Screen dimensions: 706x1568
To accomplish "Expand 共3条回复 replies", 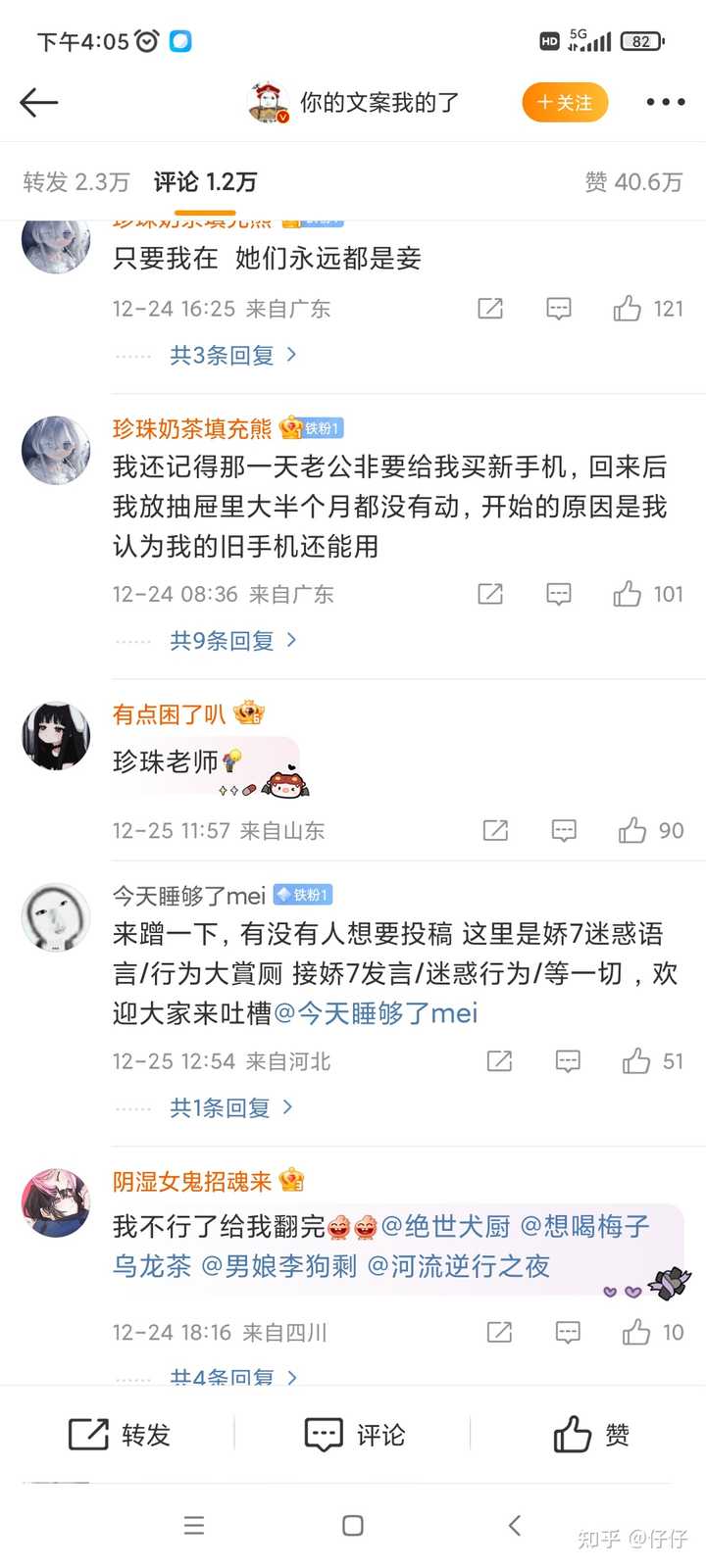I will tap(232, 355).
